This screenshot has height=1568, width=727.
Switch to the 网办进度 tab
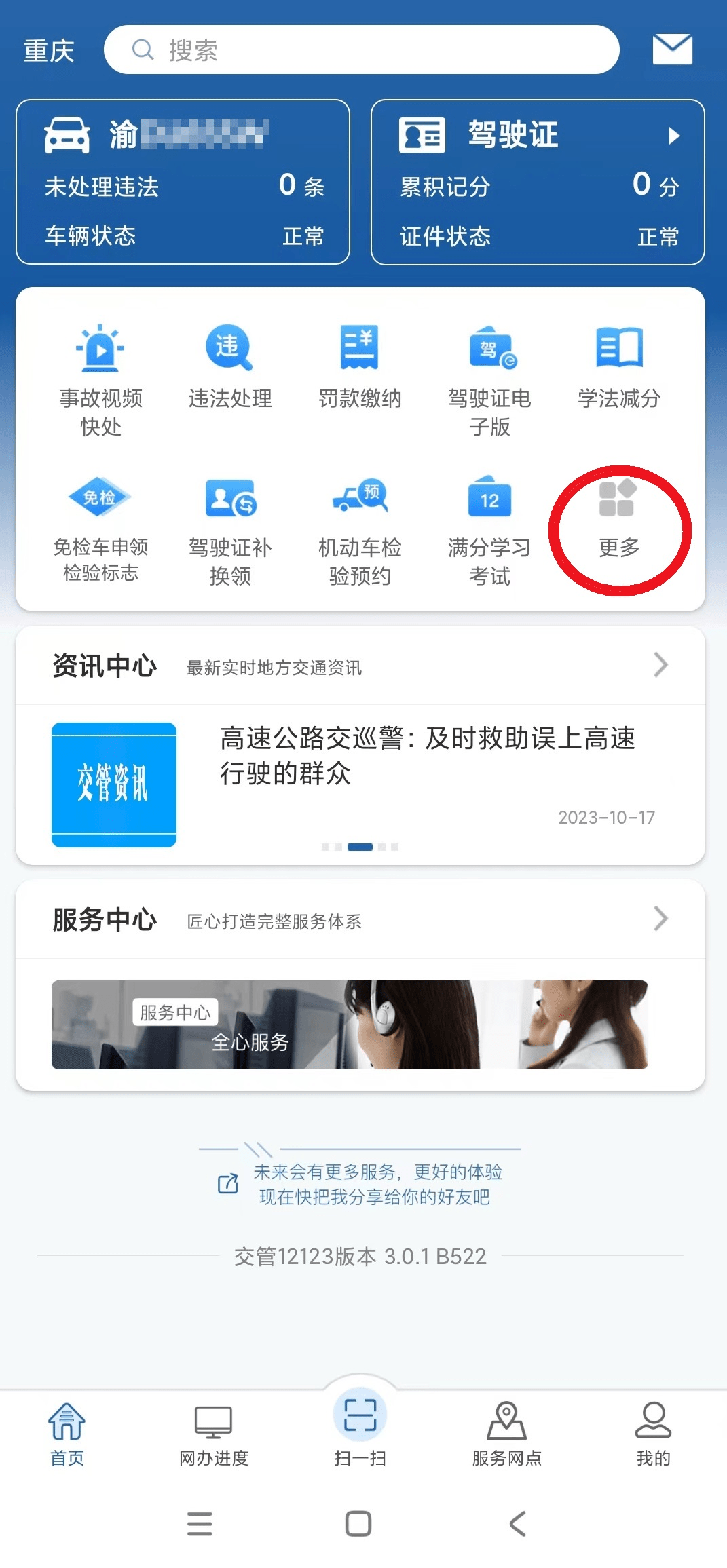pyautogui.click(x=214, y=1433)
